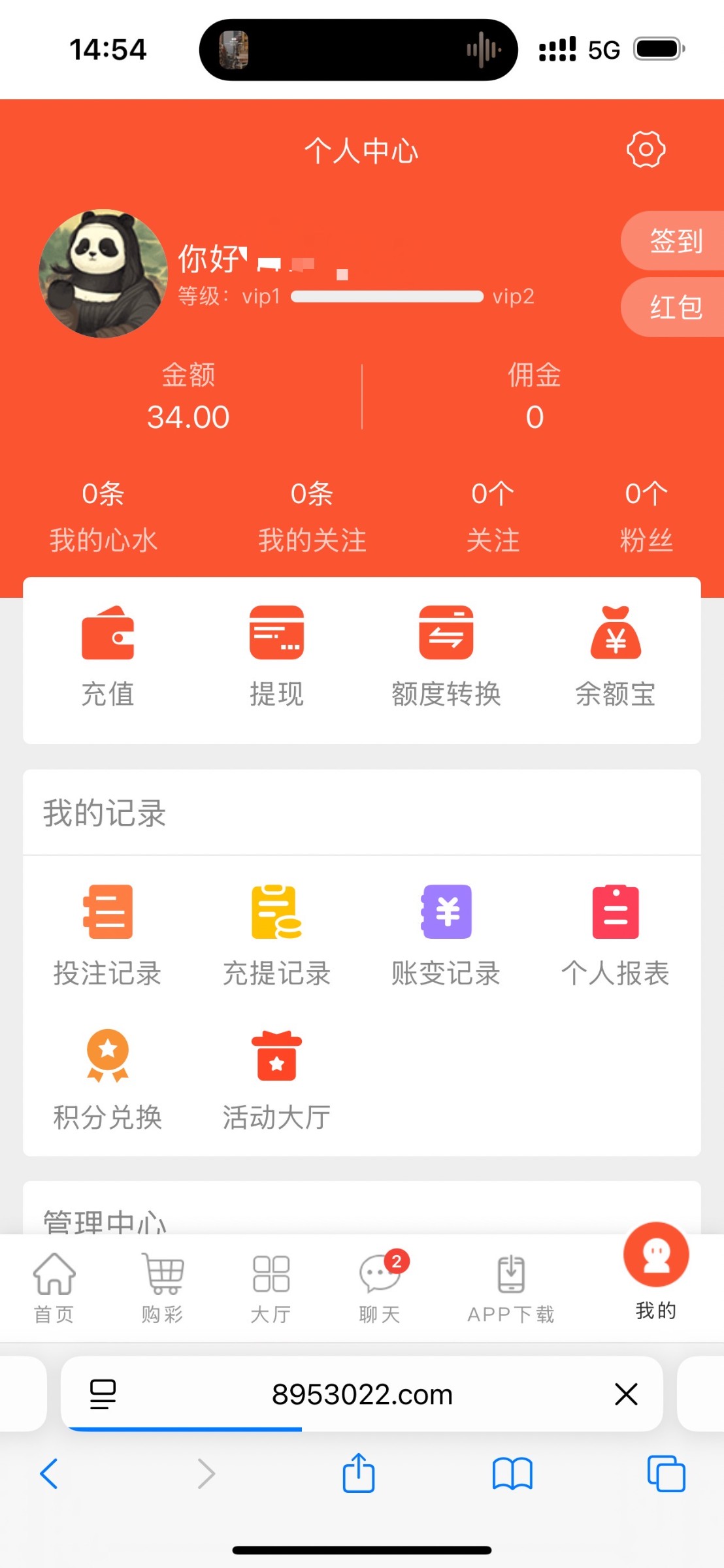Open the 红包 red packet button
The height and width of the screenshot is (1568, 724).
coord(674,308)
